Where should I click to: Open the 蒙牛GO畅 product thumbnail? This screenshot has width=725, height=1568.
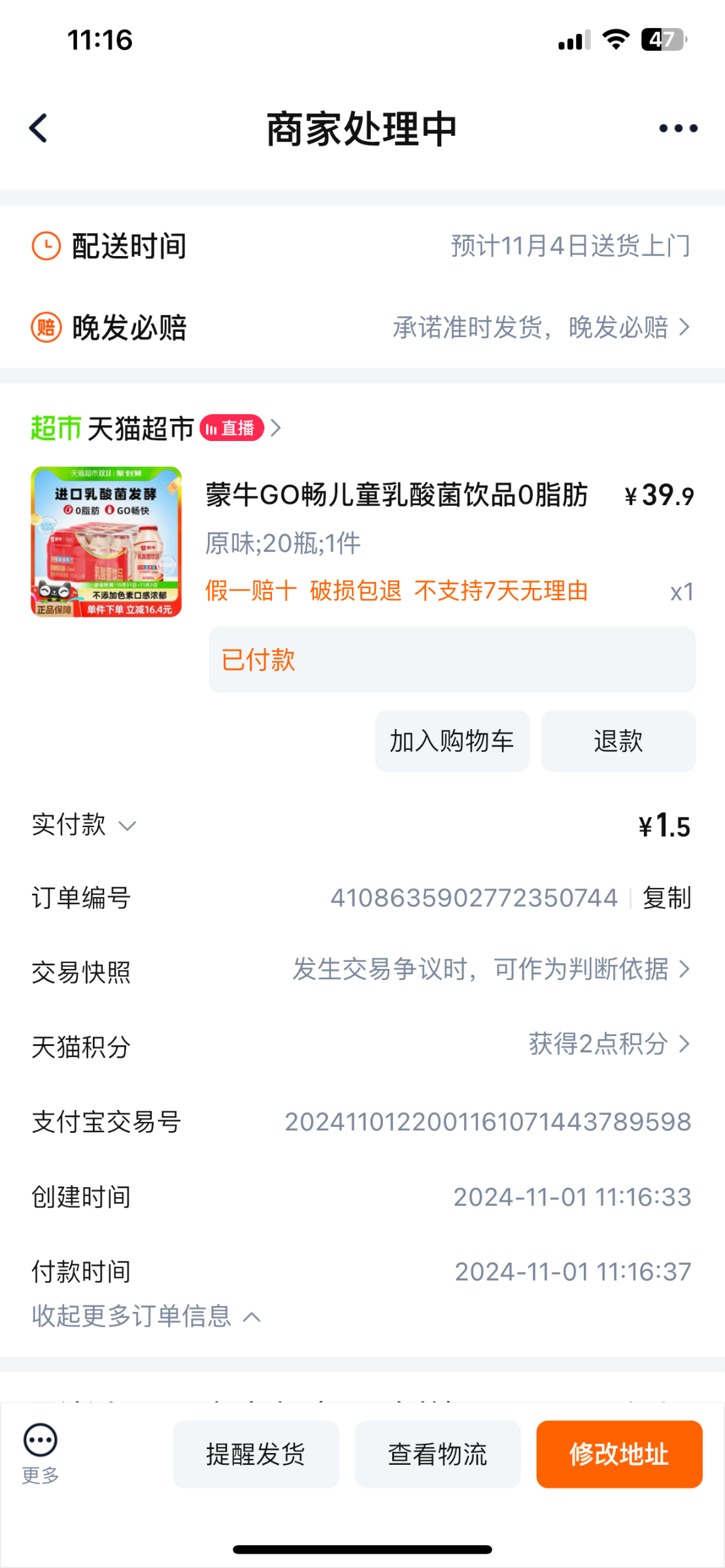[107, 542]
